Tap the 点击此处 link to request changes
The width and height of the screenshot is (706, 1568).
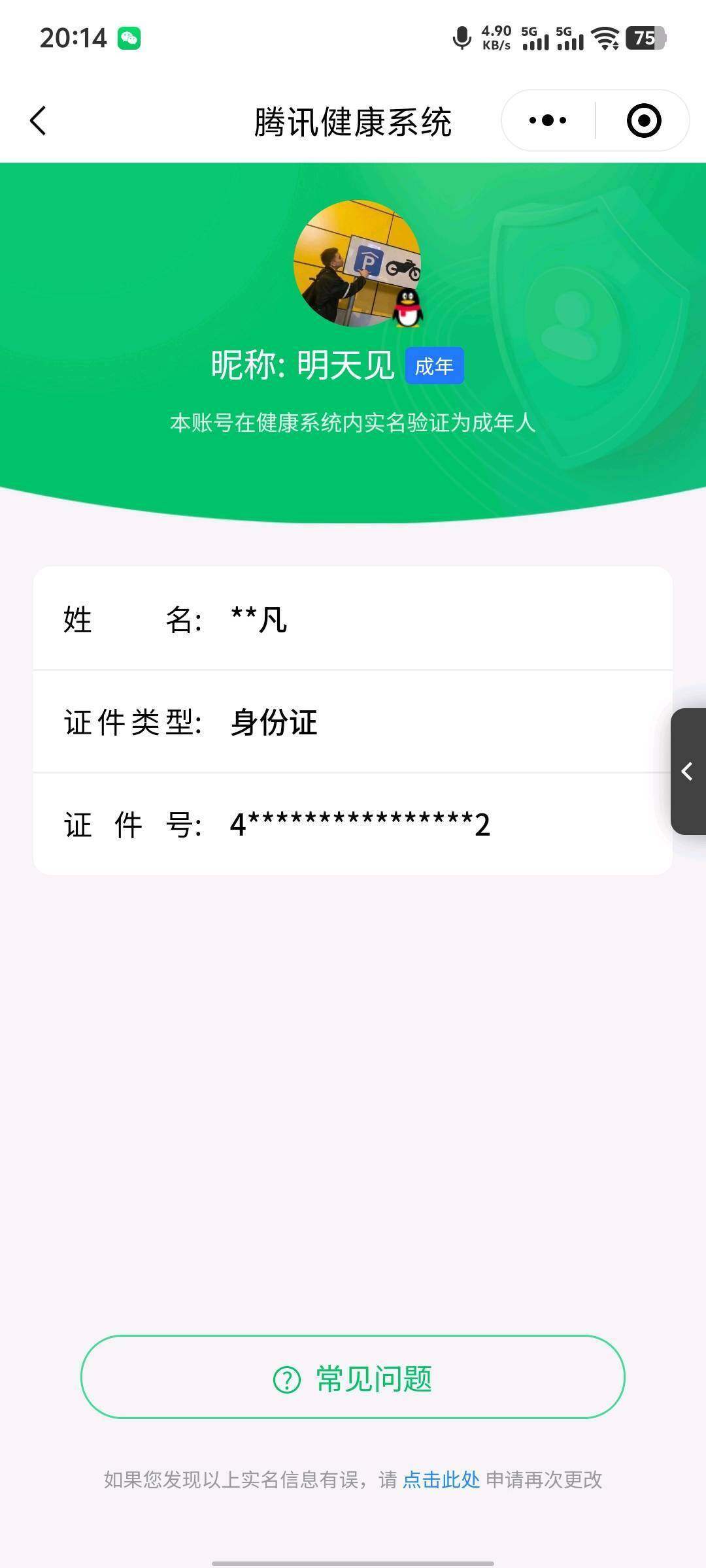pyautogui.click(x=441, y=1480)
